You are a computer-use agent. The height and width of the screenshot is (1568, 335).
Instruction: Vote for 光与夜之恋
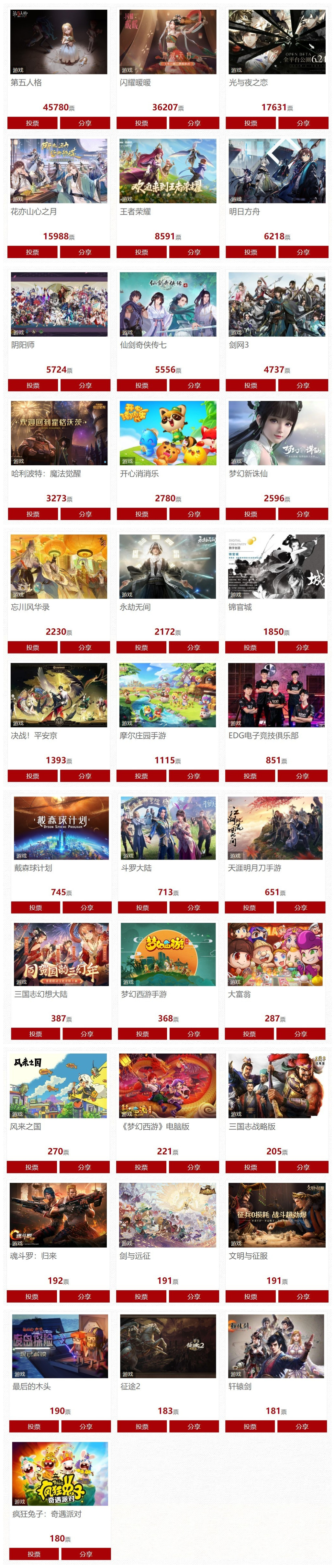coord(250,123)
